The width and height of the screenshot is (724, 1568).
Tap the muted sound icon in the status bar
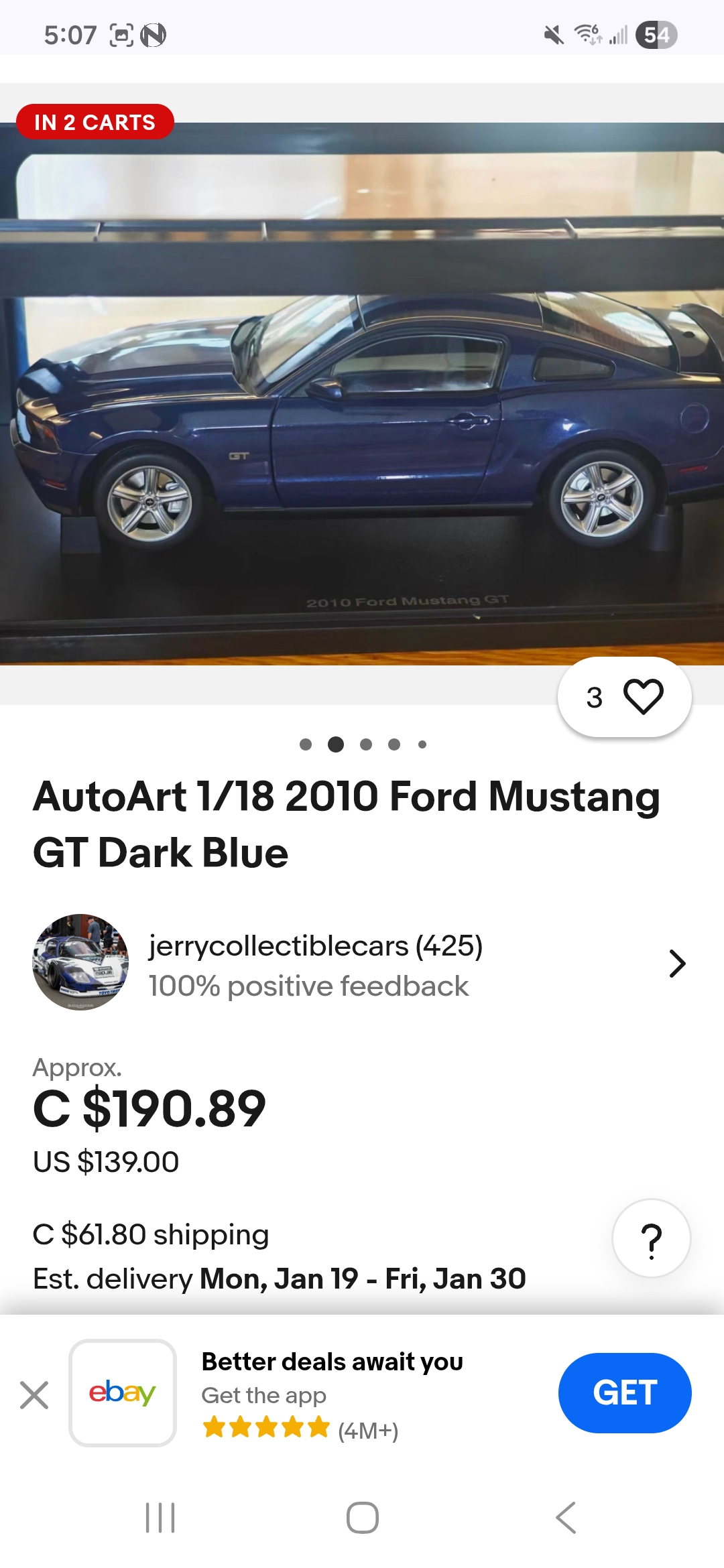(552, 35)
